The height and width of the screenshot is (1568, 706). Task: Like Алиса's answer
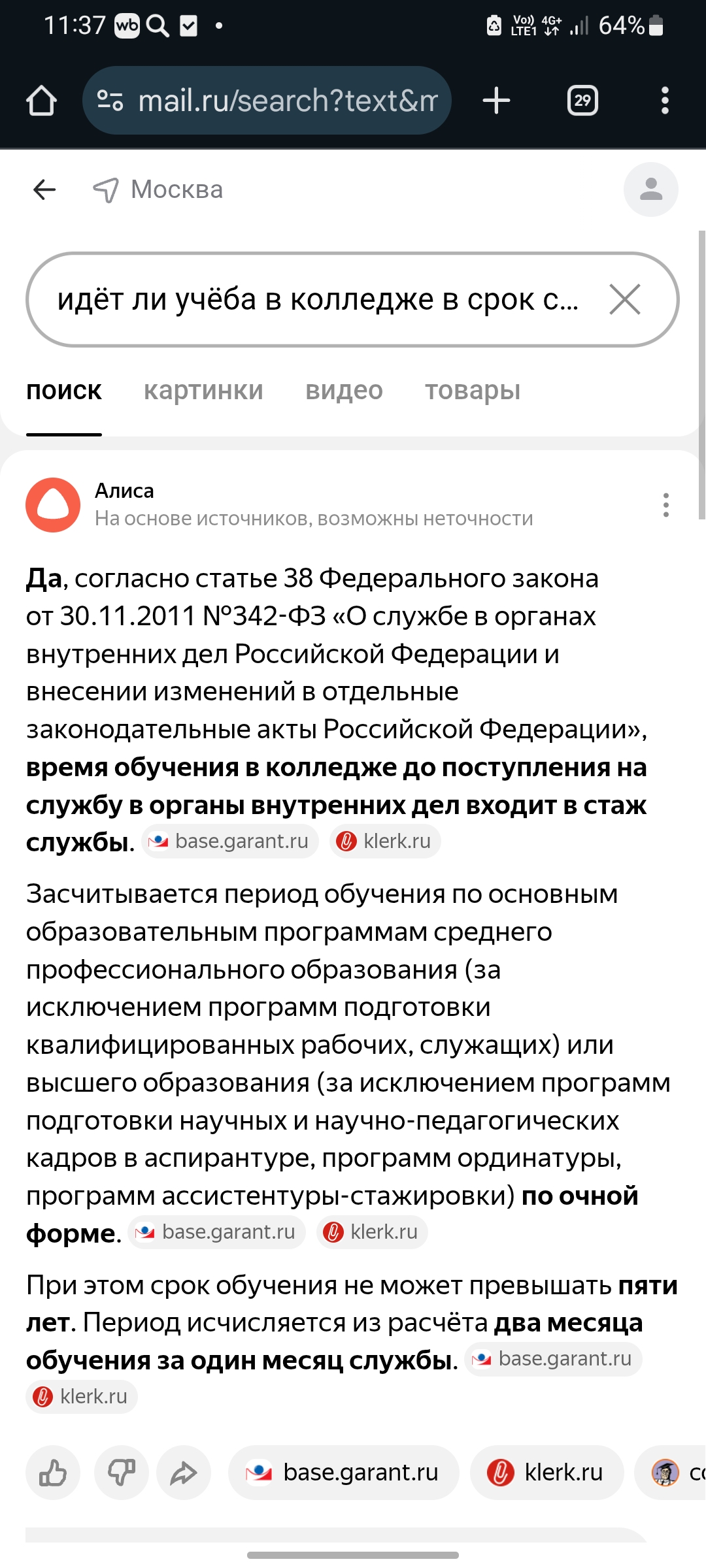click(53, 1473)
